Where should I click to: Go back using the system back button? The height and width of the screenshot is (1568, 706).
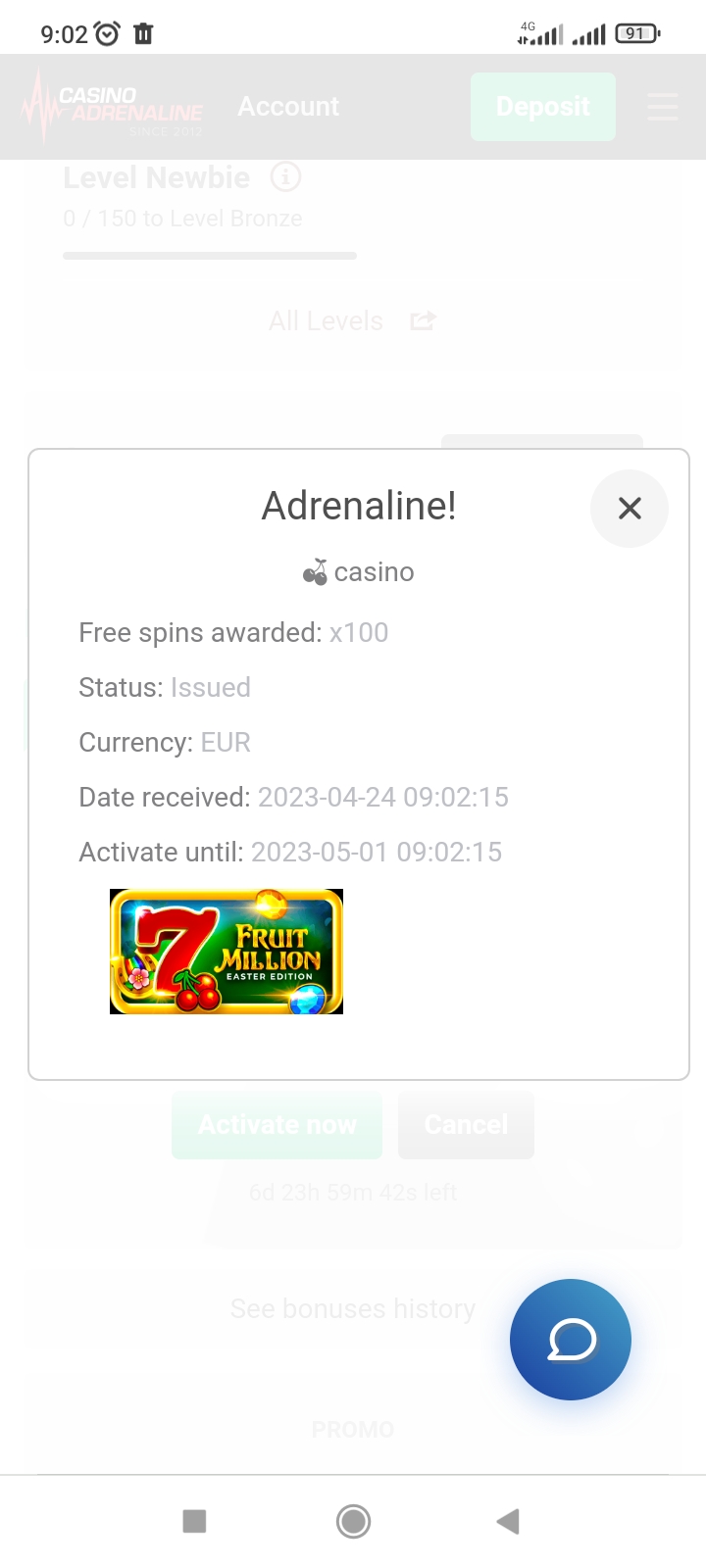[508, 1521]
